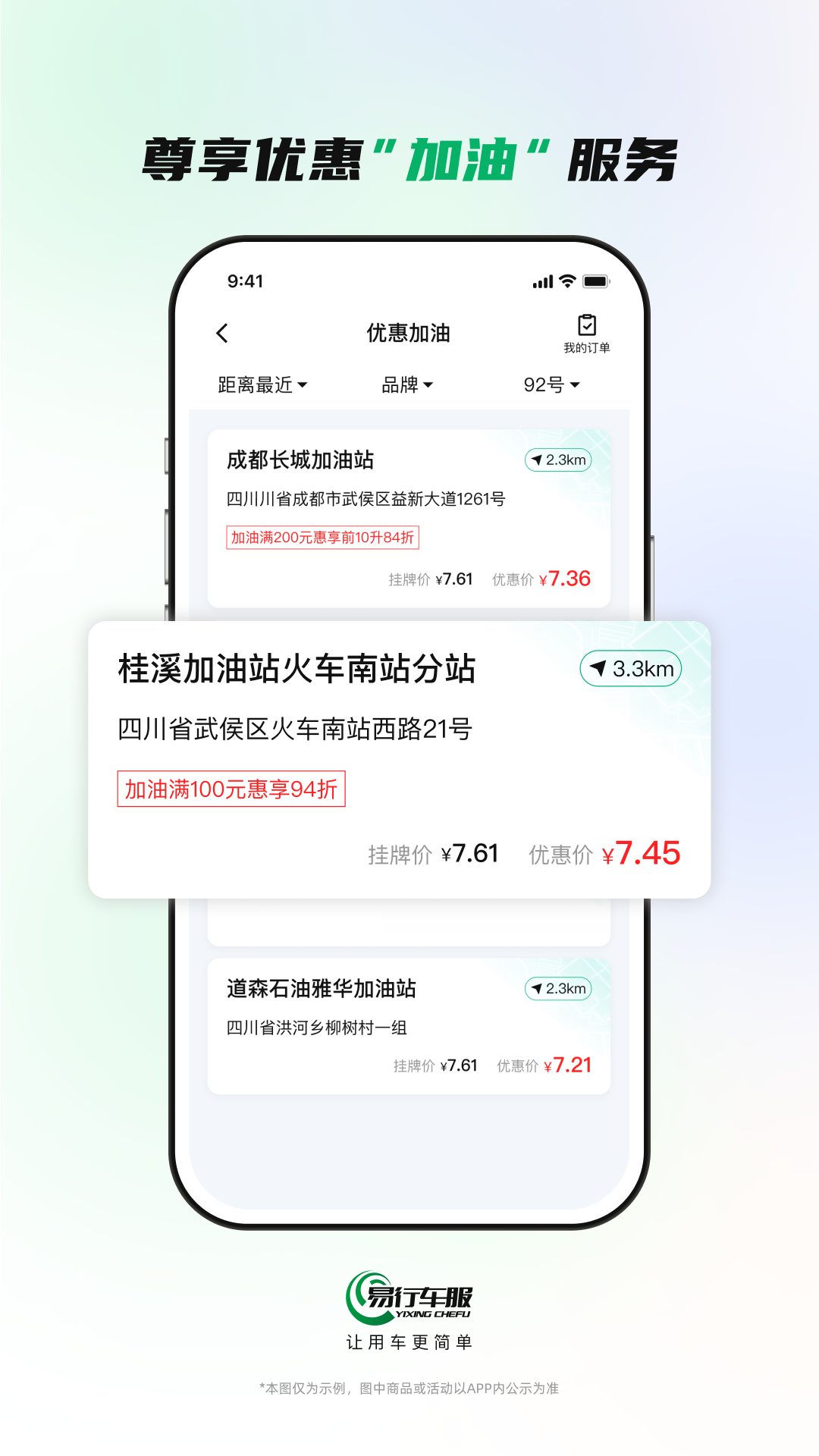
Task: Click the 我的订单 text label
Action: click(x=585, y=349)
